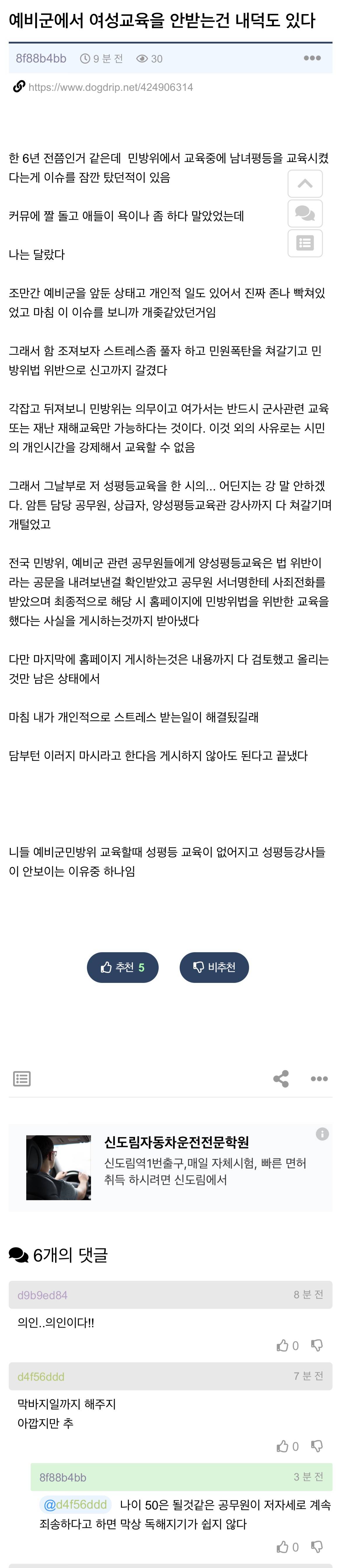This screenshot has height=1568, width=341.
Task: Open the dogdrip.net post URL link
Action: [110, 87]
